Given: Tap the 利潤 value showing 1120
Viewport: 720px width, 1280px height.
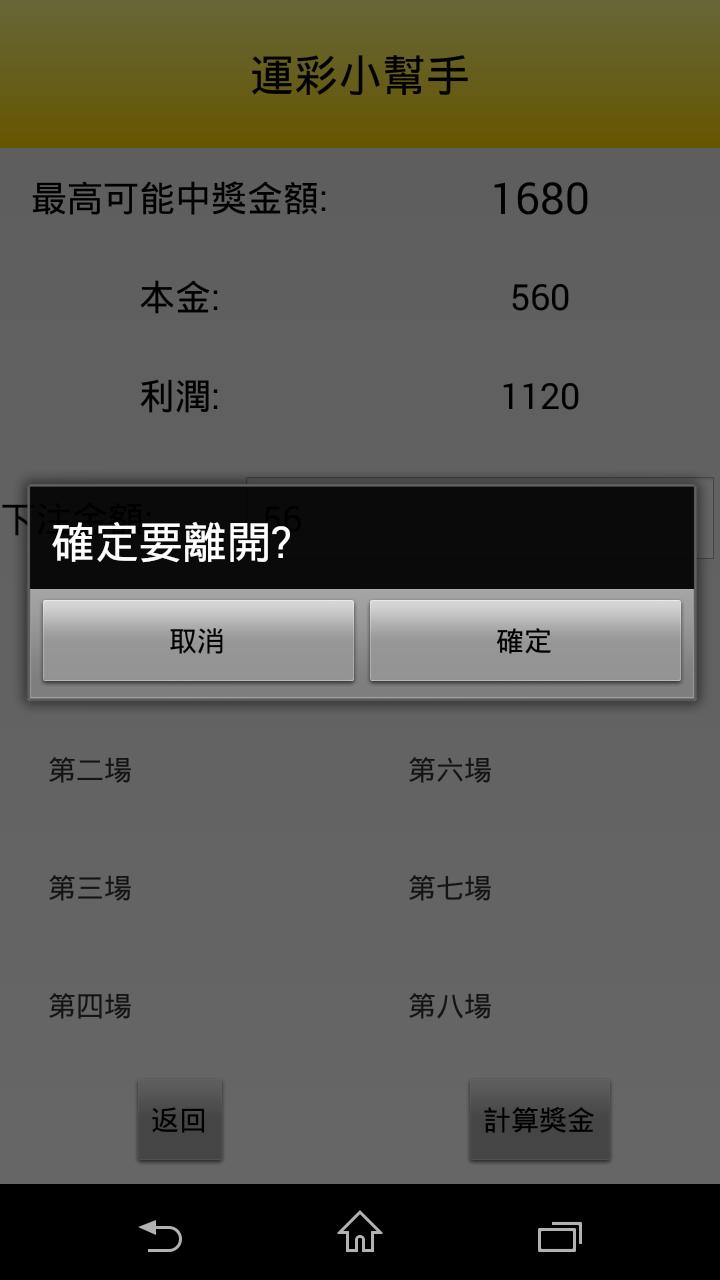Looking at the screenshot, I should pos(540,396).
